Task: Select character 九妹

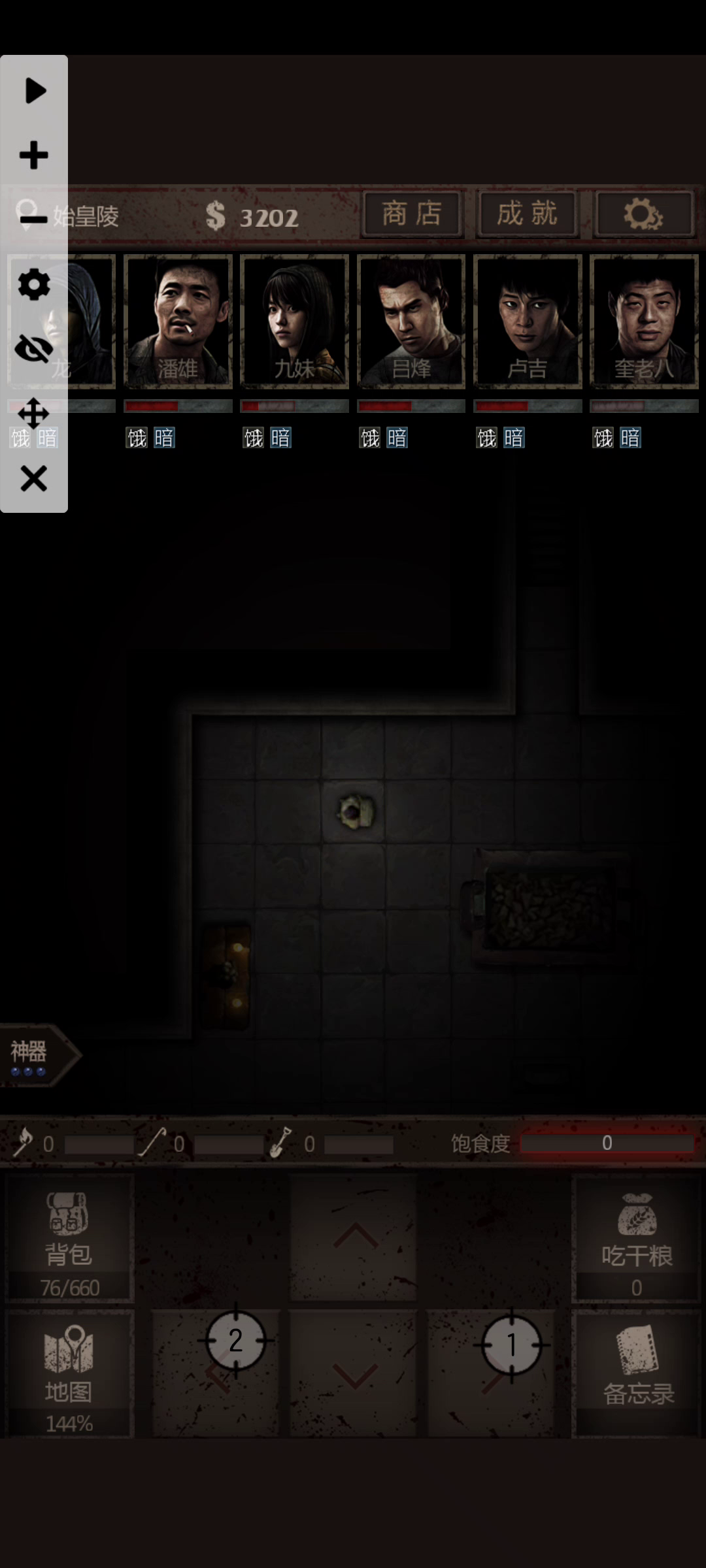Action: (x=294, y=321)
